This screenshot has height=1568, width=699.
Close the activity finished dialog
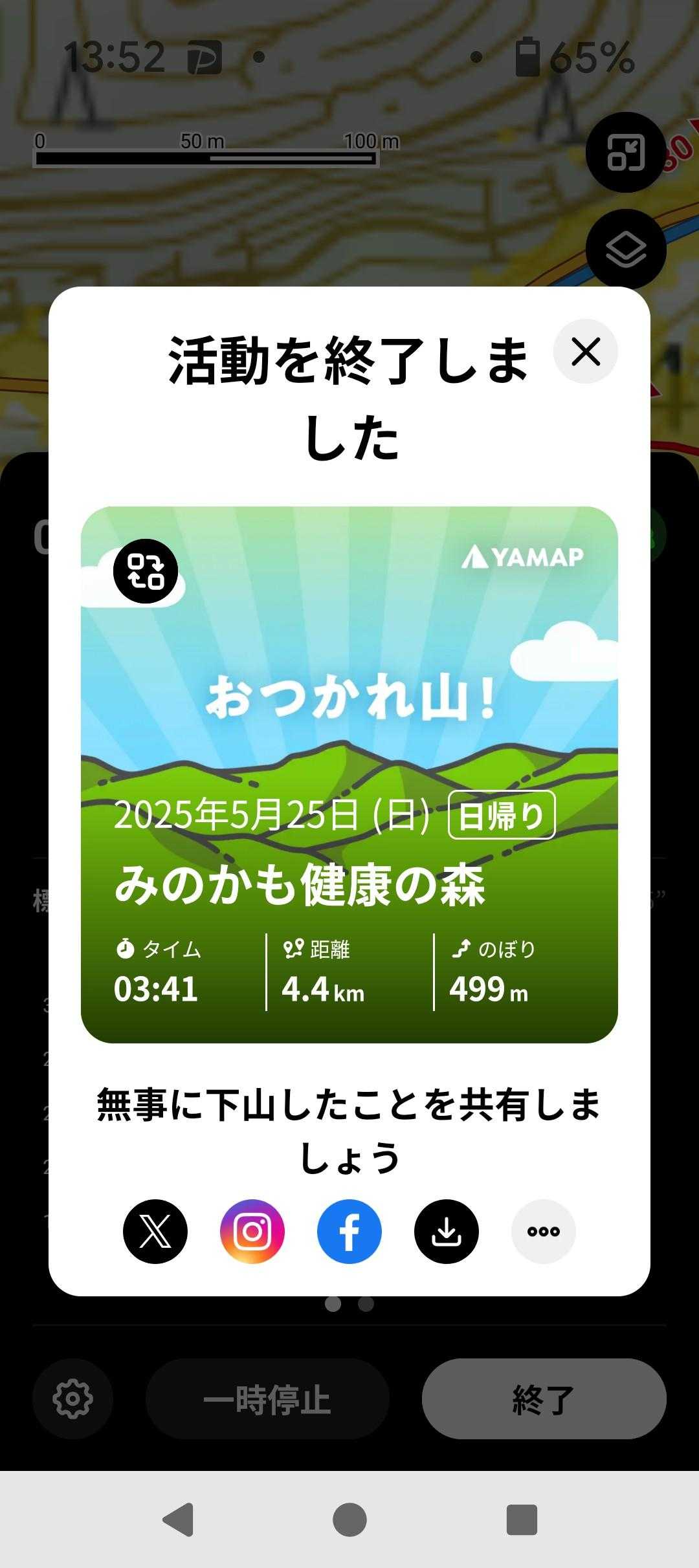pos(586,352)
